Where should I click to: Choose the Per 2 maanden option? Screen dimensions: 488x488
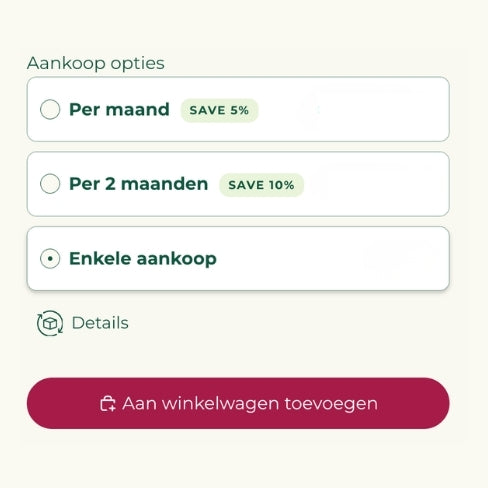(238, 184)
